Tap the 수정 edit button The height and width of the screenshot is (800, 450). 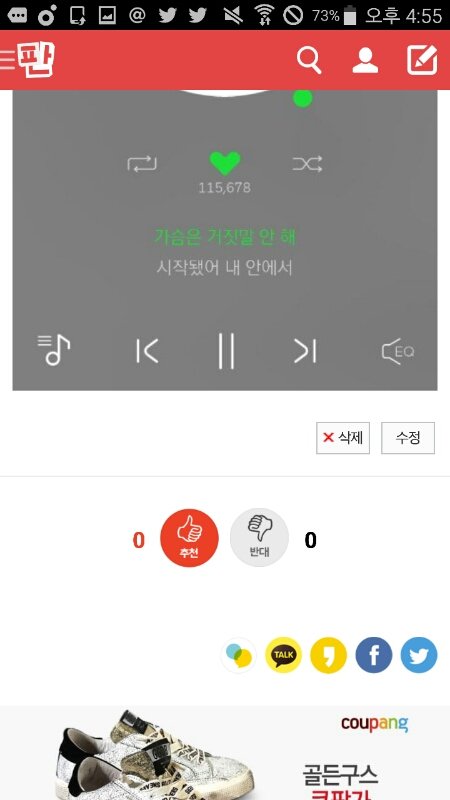(x=408, y=438)
